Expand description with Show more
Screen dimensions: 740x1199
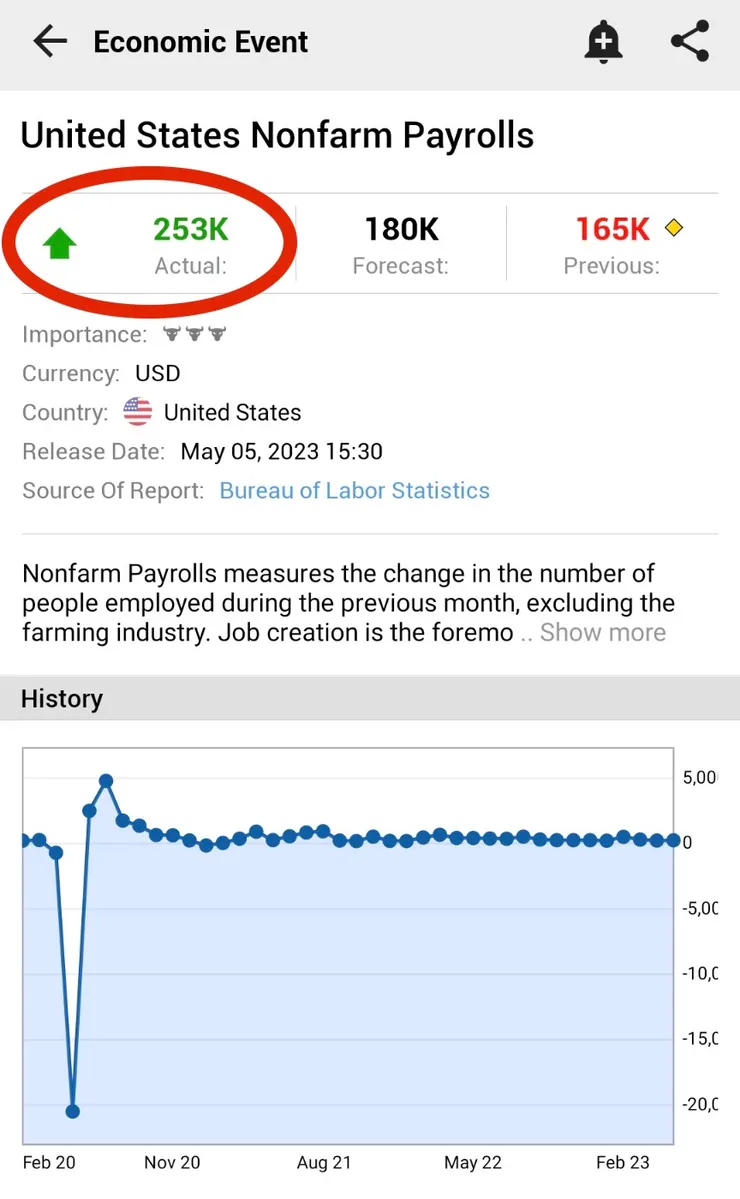[602, 633]
